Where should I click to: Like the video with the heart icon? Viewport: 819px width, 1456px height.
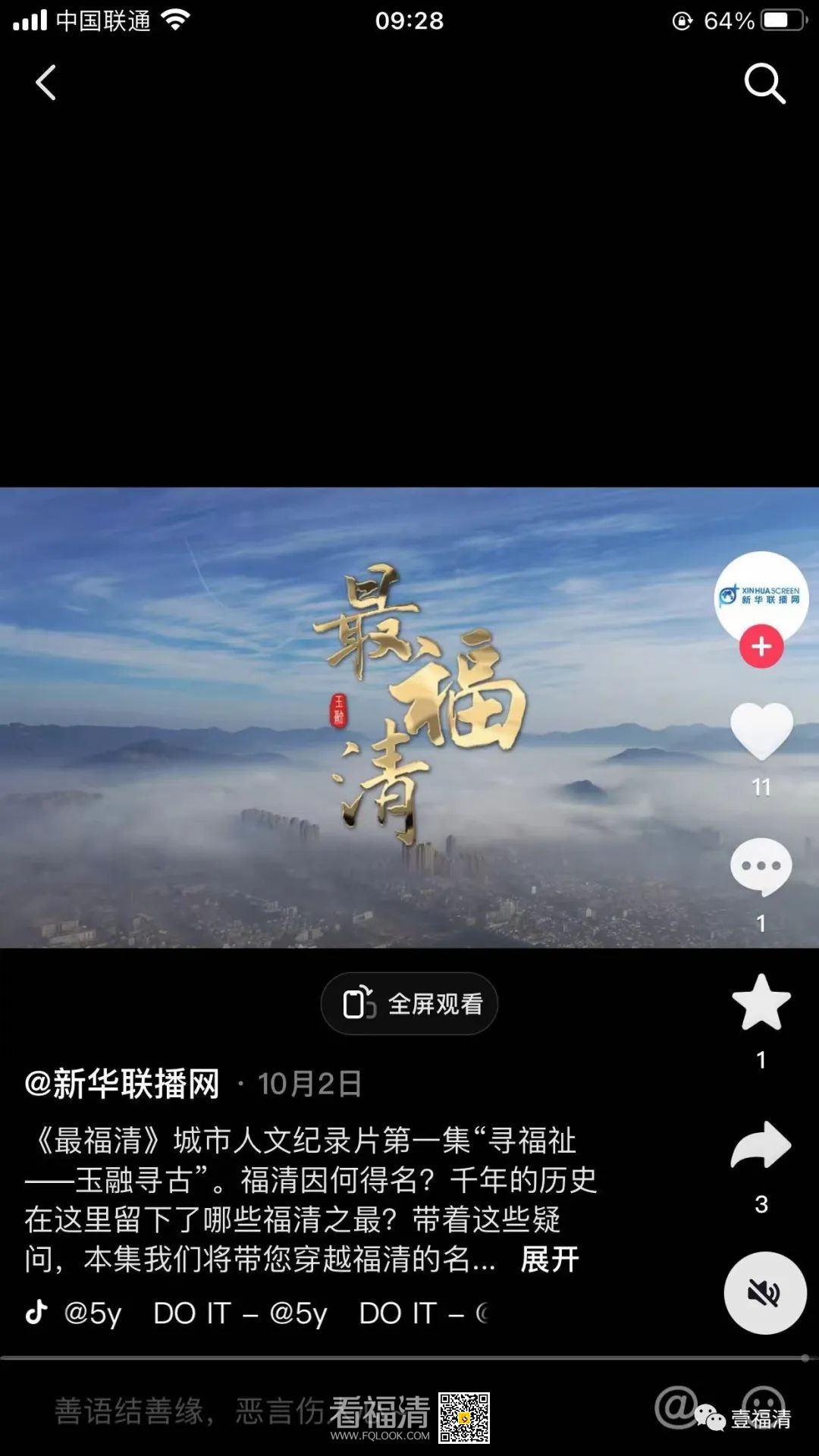761,732
